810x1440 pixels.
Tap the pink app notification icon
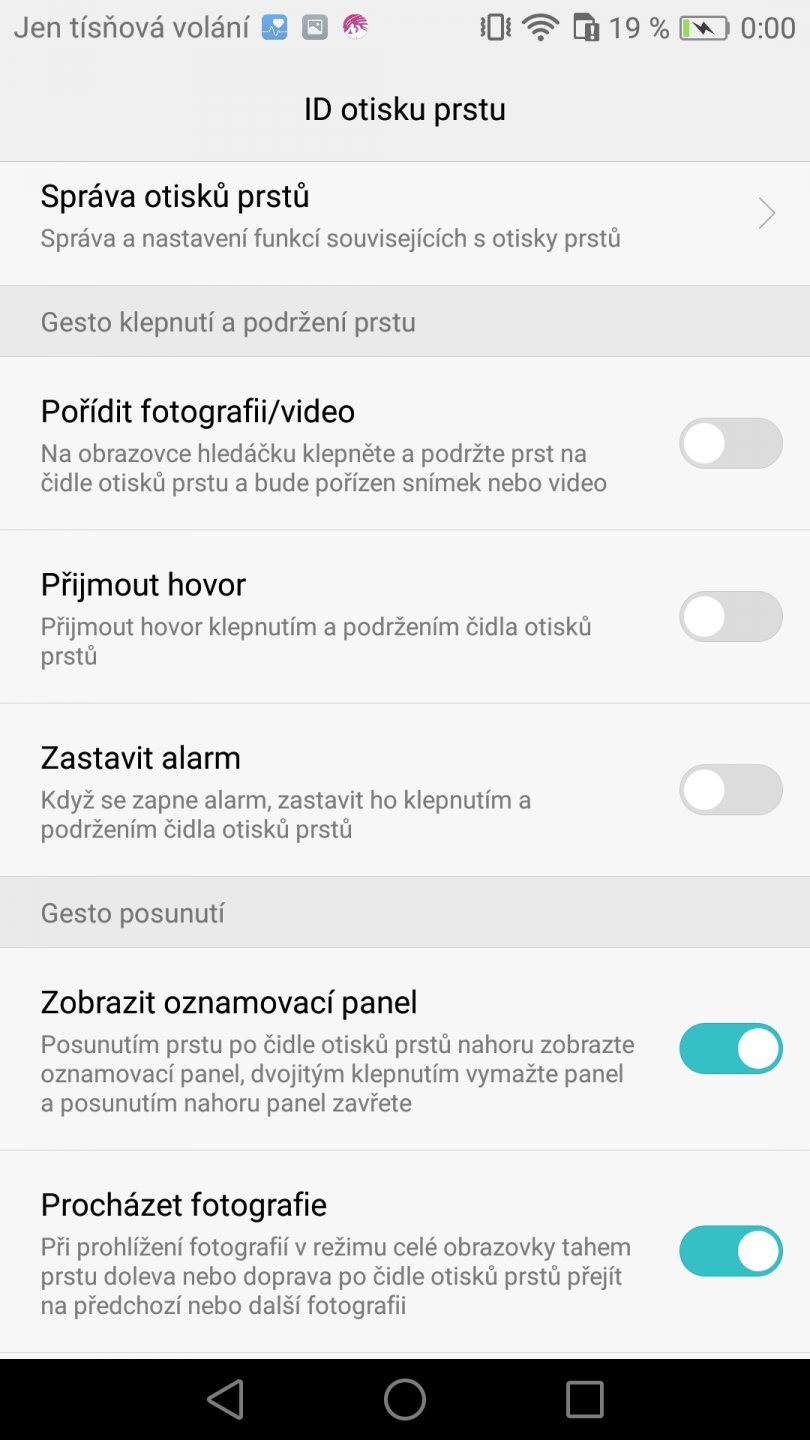pyautogui.click(x=356, y=27)
